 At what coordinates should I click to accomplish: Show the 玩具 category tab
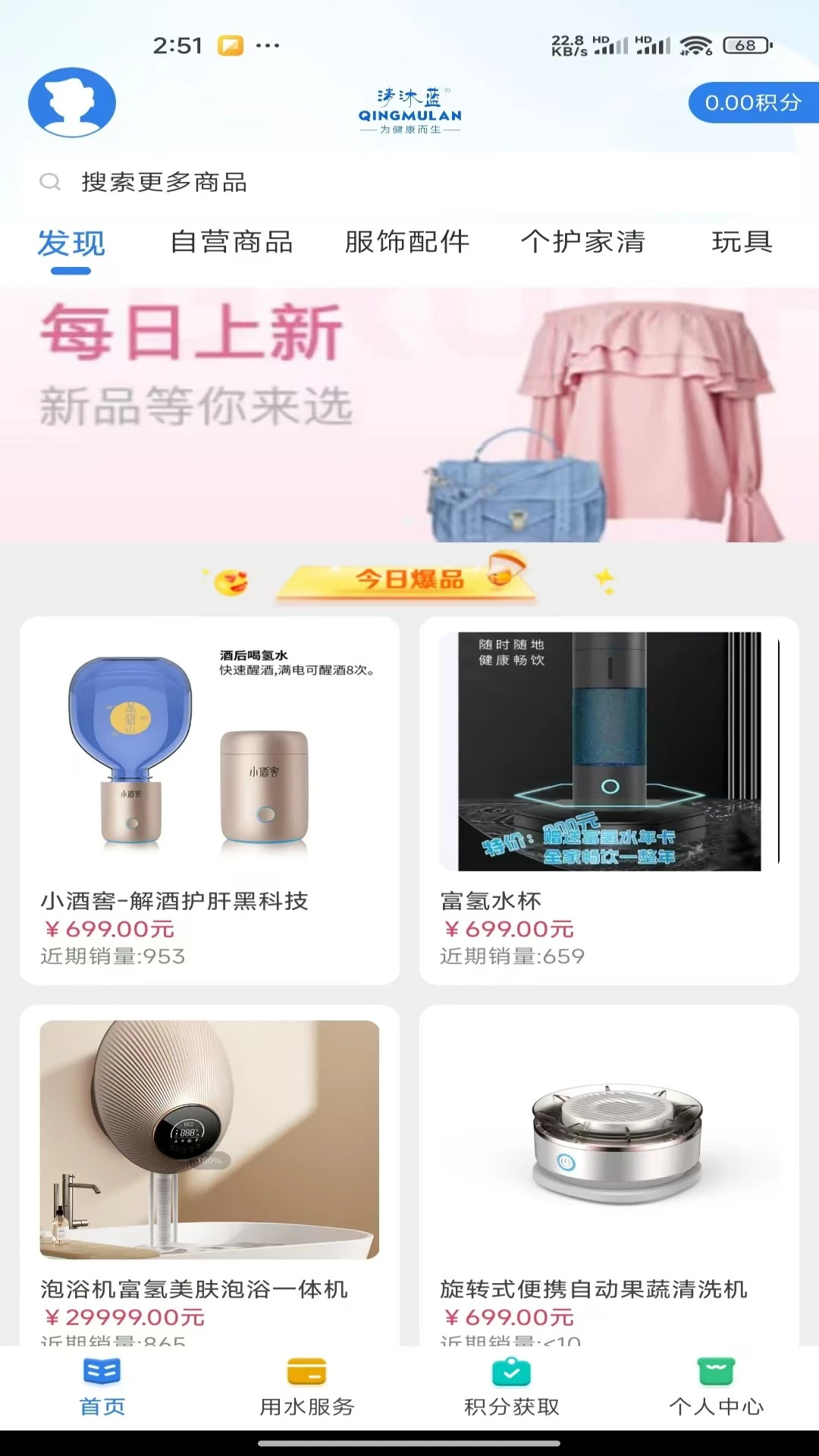(742, 242)
